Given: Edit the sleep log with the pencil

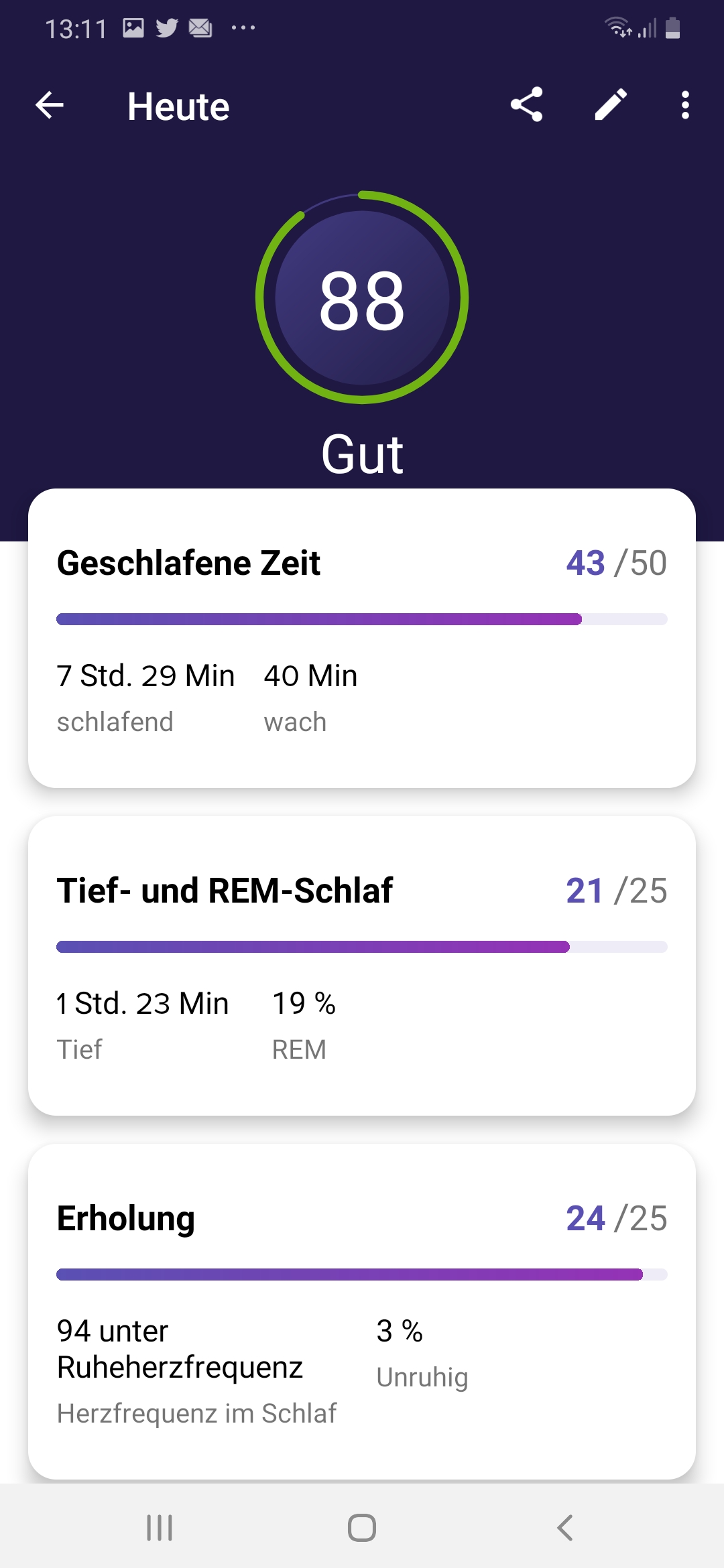Looking at the screenshot, I should pyautogui.click(x=611, y=105).
